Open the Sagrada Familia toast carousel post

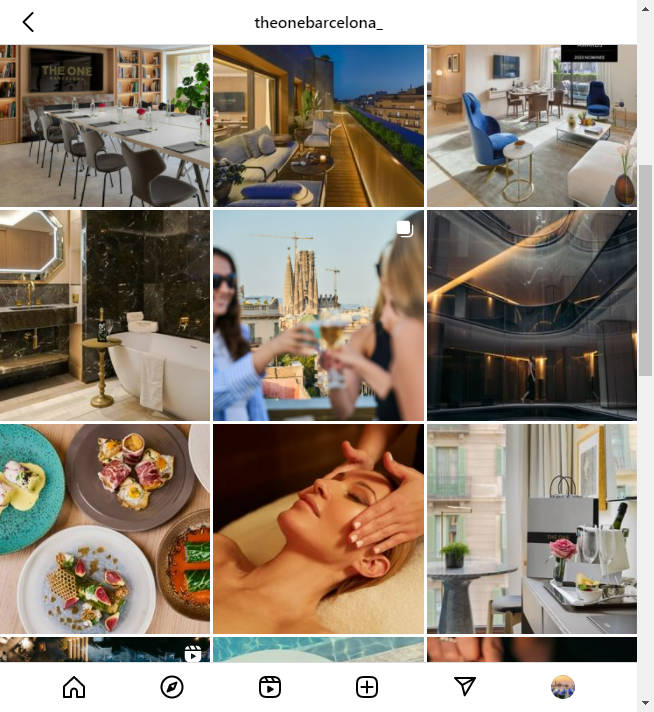[318, 315]
